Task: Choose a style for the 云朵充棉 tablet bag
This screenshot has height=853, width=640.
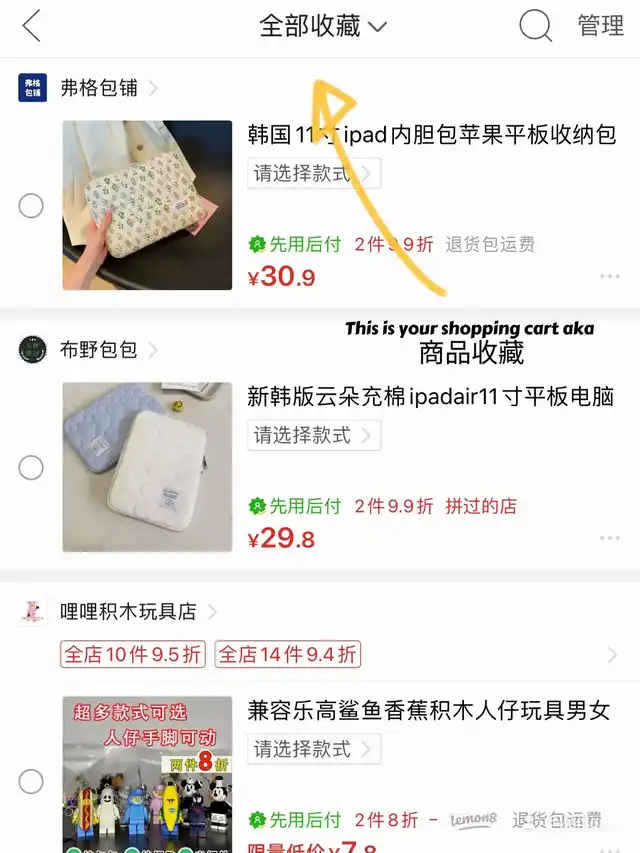Action: [x=313, y=436]
